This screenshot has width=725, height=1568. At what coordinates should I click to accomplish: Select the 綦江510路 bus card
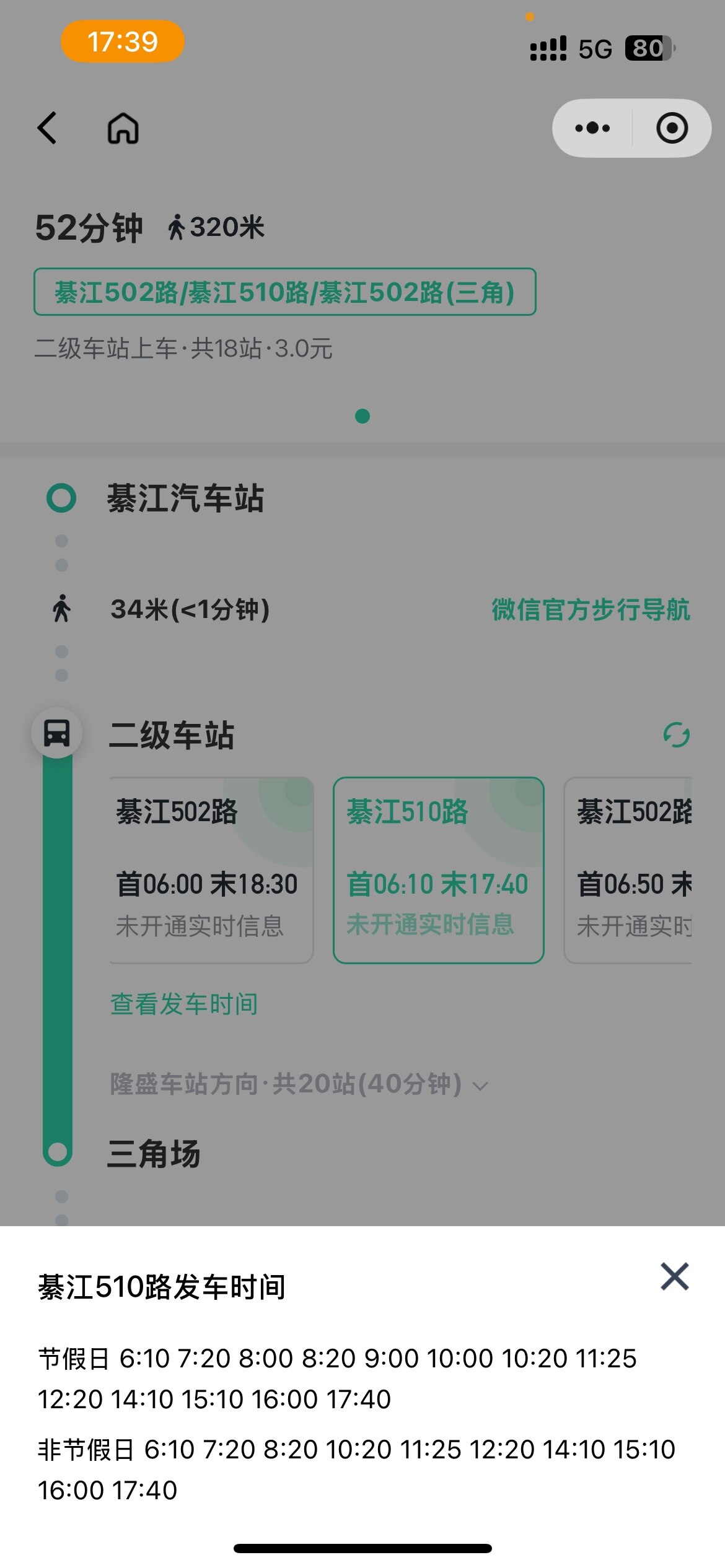tap(438, 869)
